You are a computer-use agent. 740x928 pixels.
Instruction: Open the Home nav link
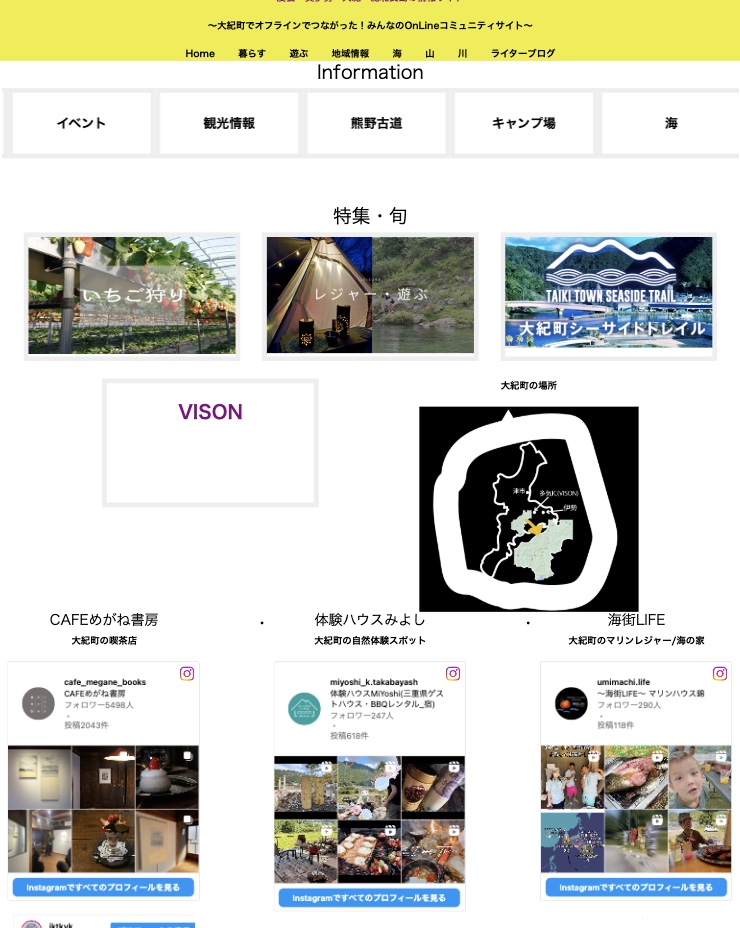(200, 54)
